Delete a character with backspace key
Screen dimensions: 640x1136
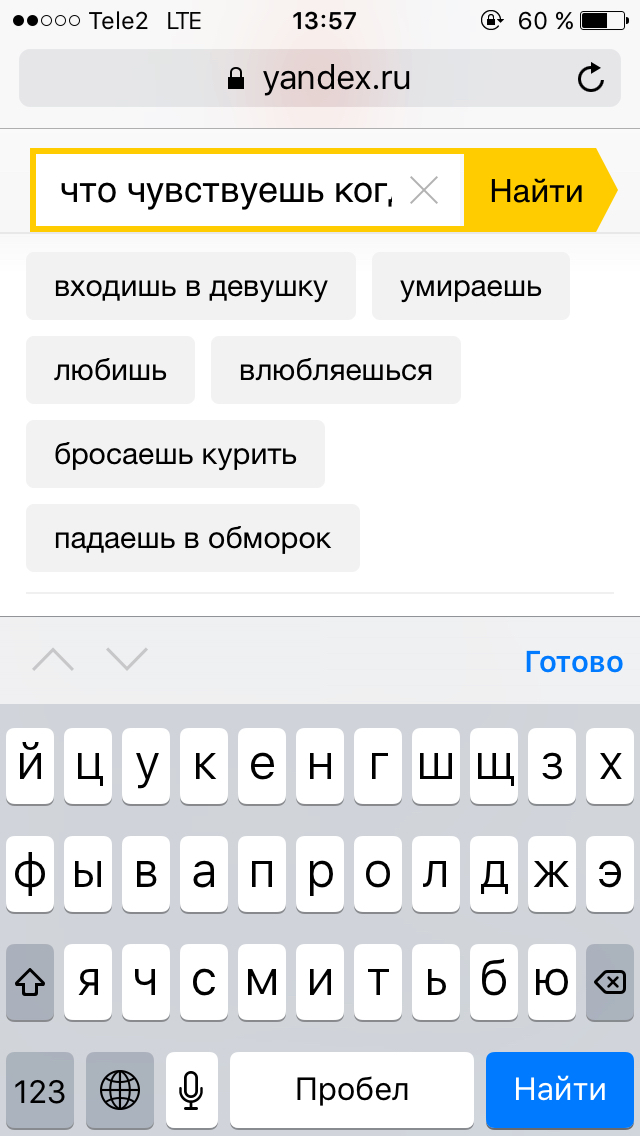609,984
